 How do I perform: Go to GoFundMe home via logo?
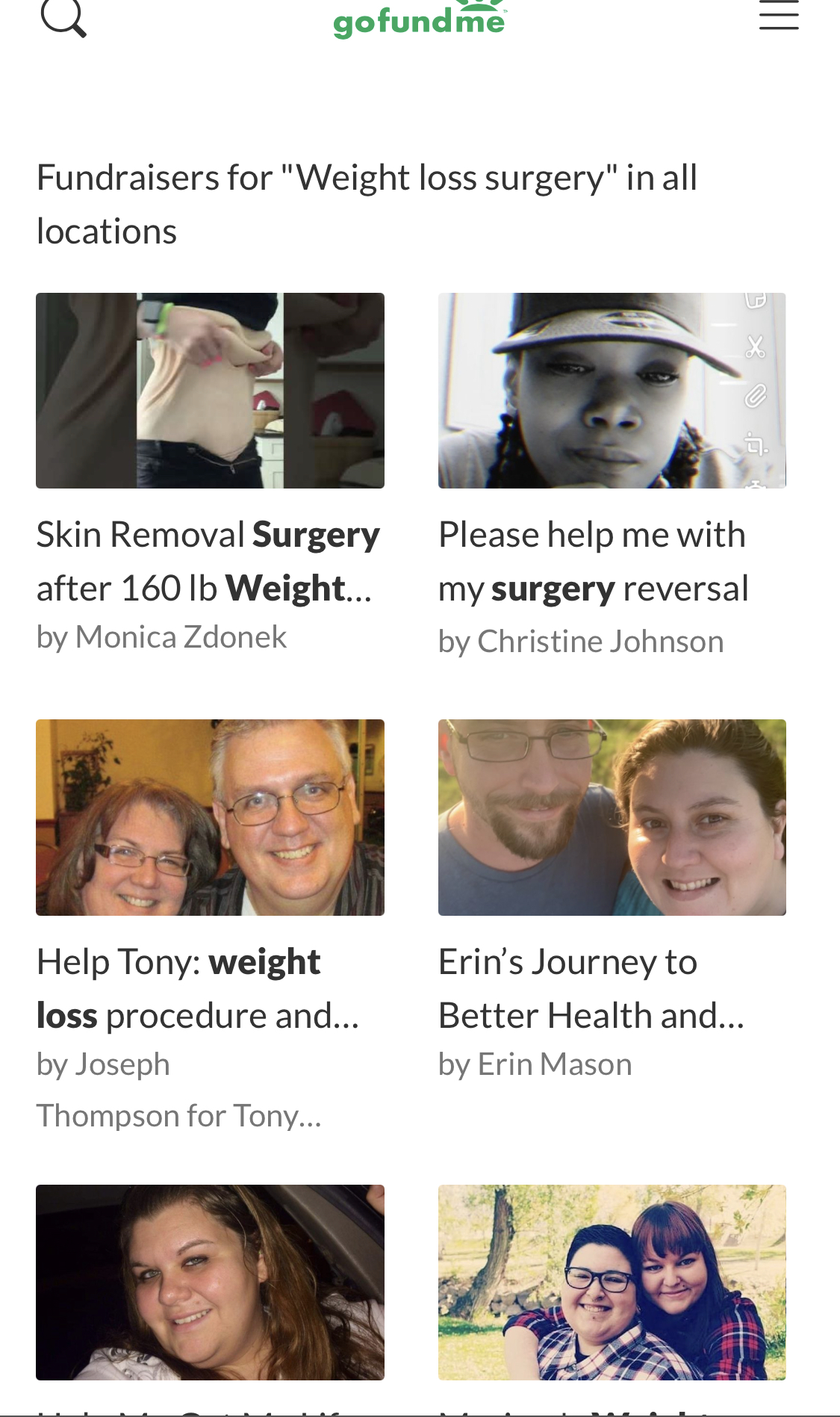[x=420, y=19]
